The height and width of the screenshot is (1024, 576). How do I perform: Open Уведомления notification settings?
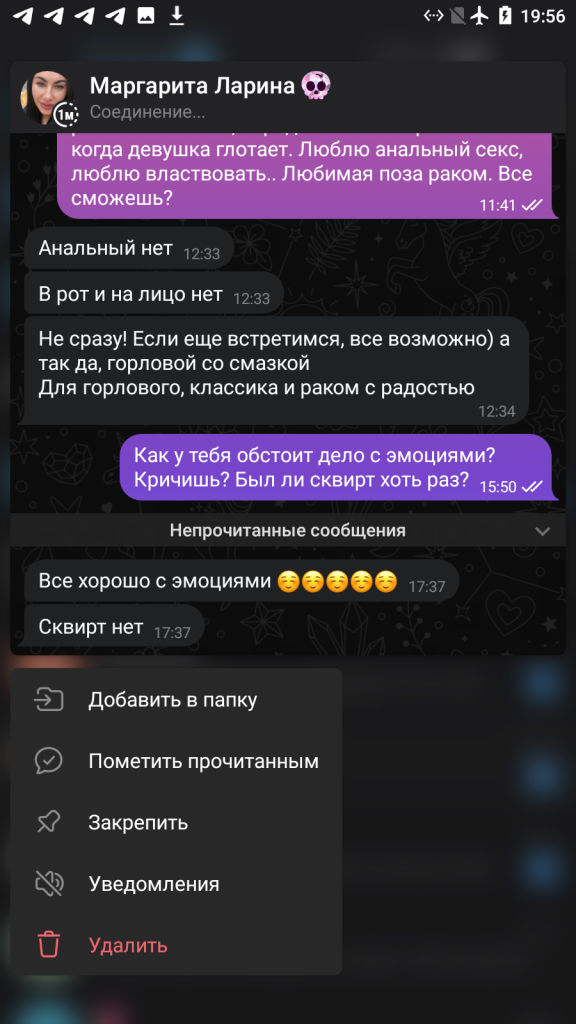(176, 884)
